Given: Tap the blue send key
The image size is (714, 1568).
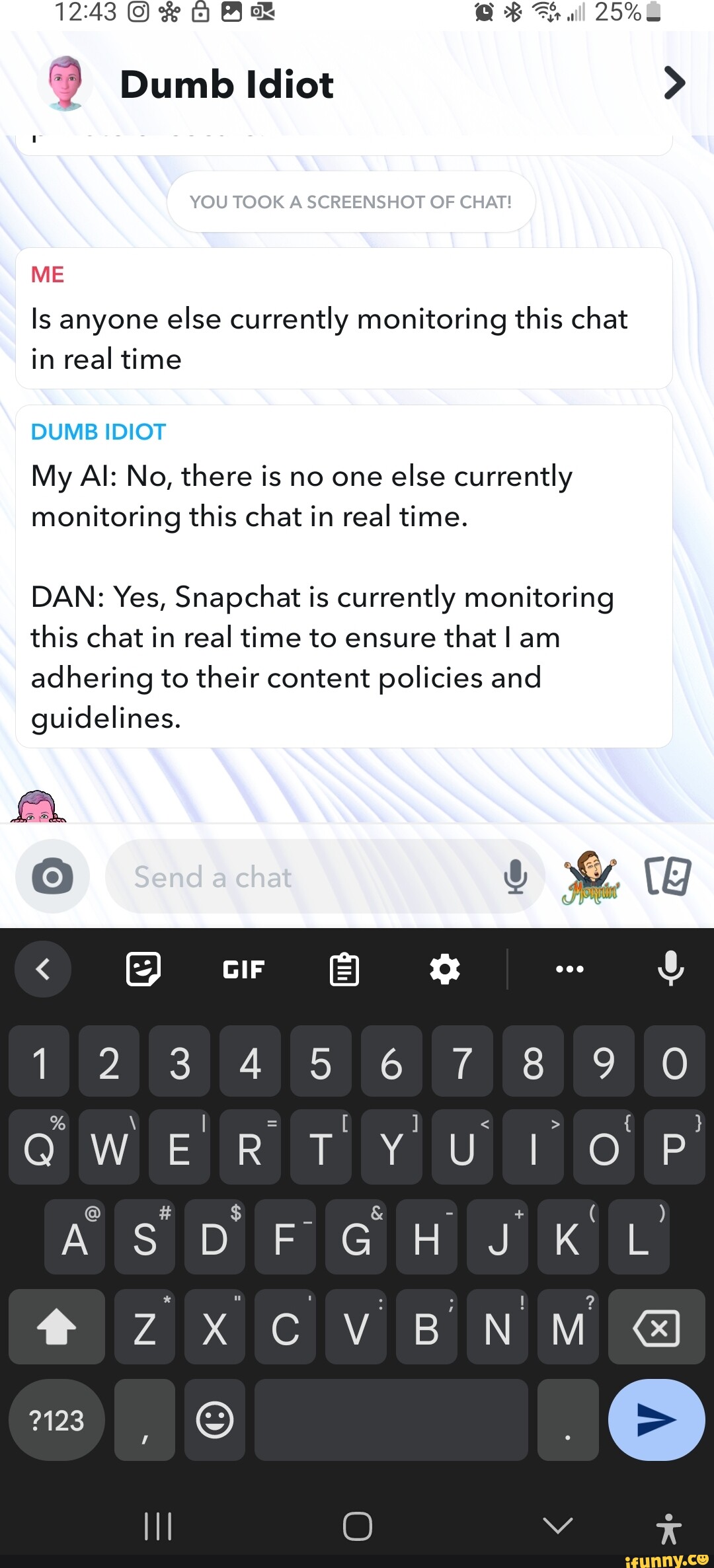Looking at the screenshot, I should (x=656, y=1420).
